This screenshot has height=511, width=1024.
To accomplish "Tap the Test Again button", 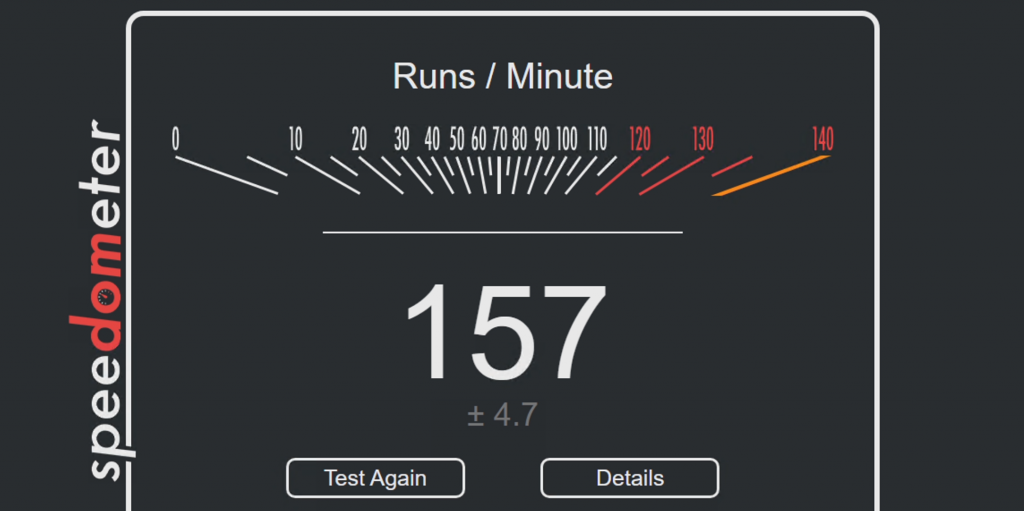I will point(375,478).
